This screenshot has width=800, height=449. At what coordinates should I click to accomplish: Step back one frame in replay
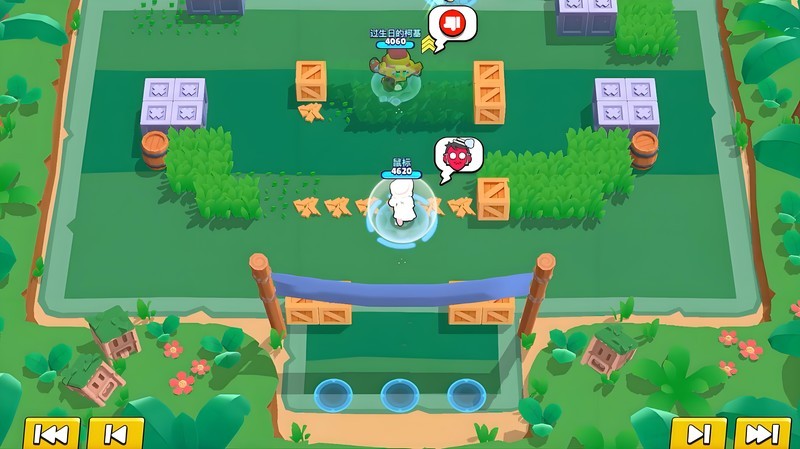pyautogui.click(x=115, y=434)
